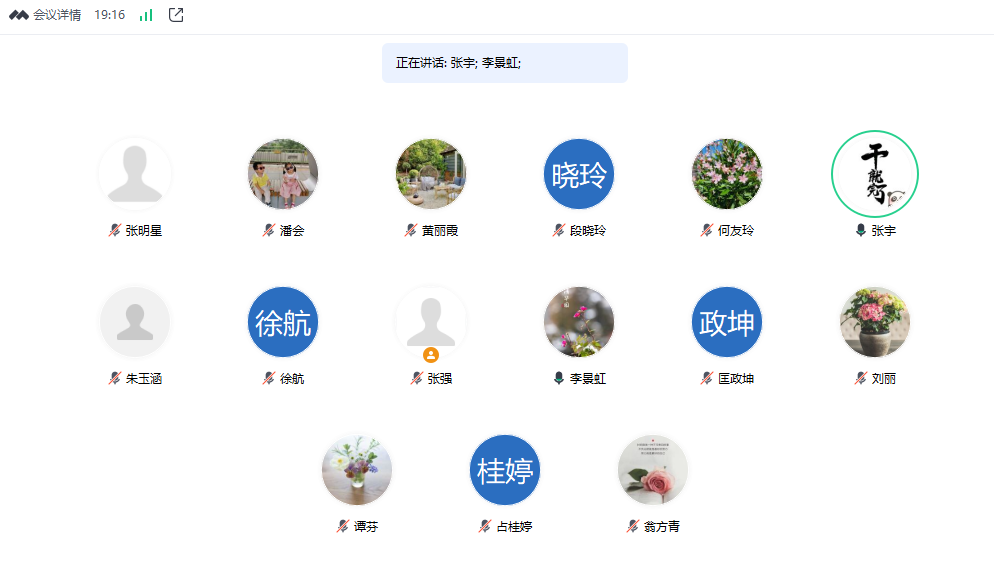This screenshot has height=573, width=994.
Task: Select 翁方青's participant tile
Action: click(x=653, y=470)
